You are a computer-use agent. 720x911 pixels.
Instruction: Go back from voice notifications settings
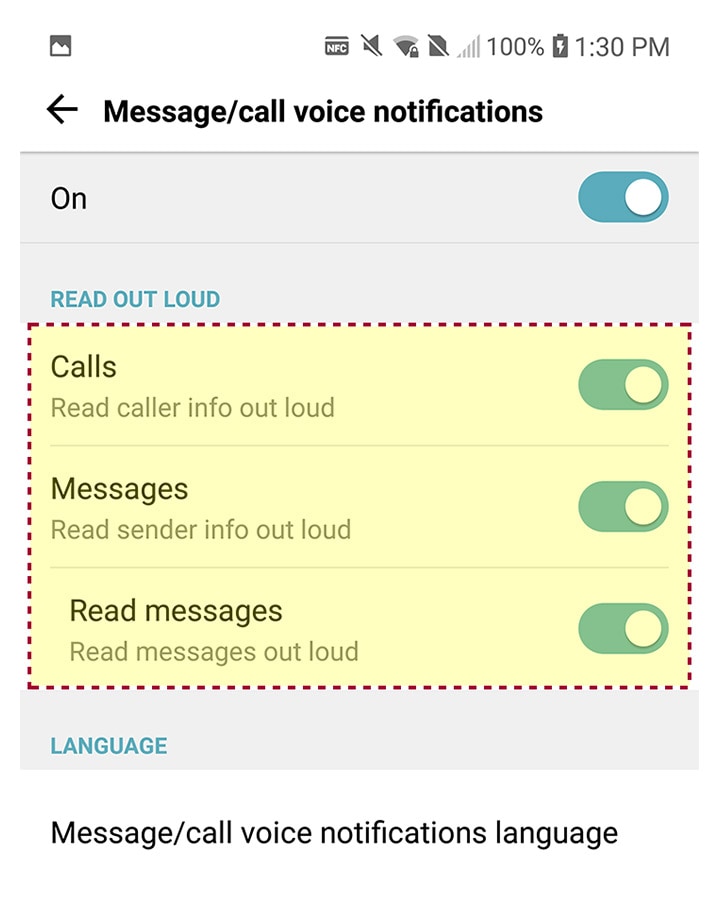point(62,110)
